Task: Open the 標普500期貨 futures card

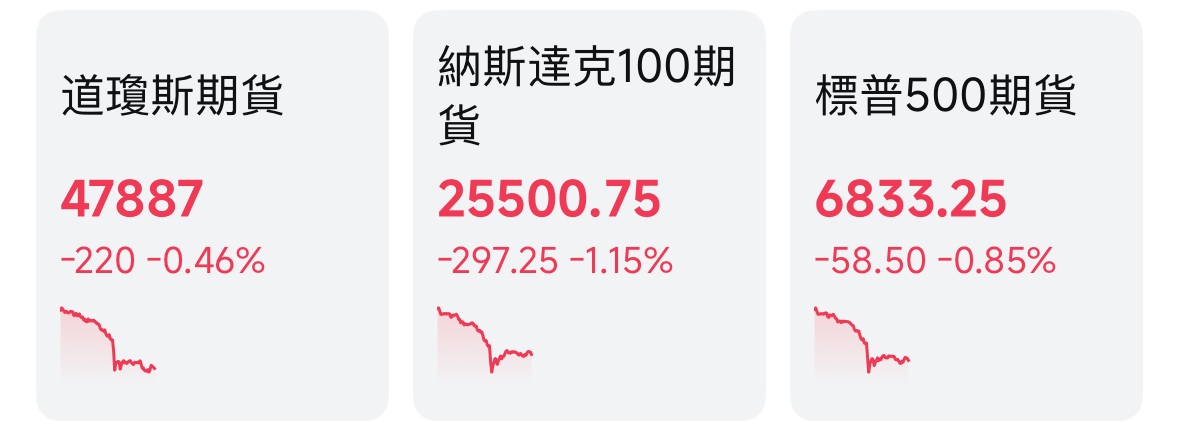Action: pyautogui.click(x=966, y=215)
